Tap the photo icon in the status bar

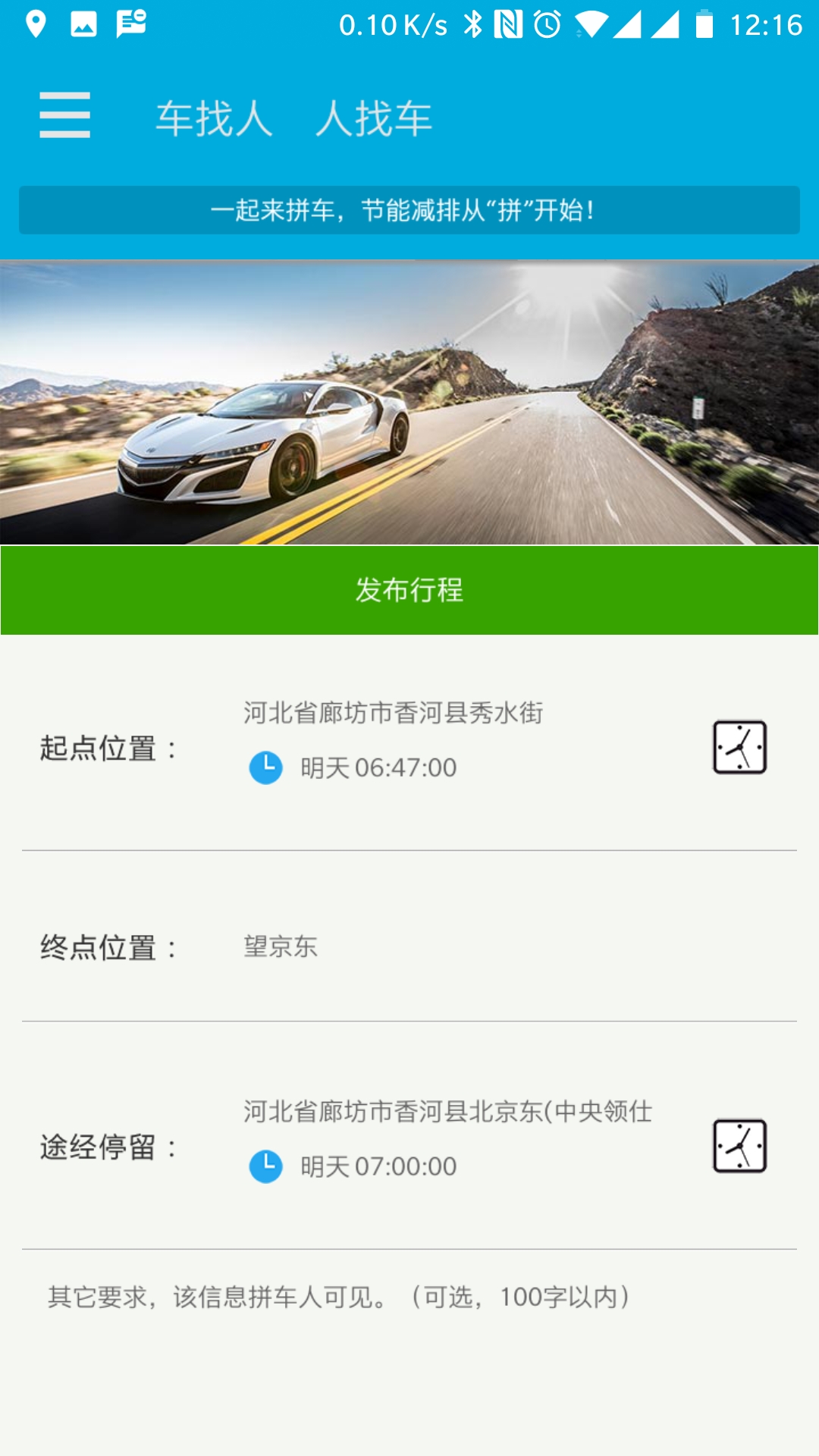pyautogui.click(x=82, y=23)
